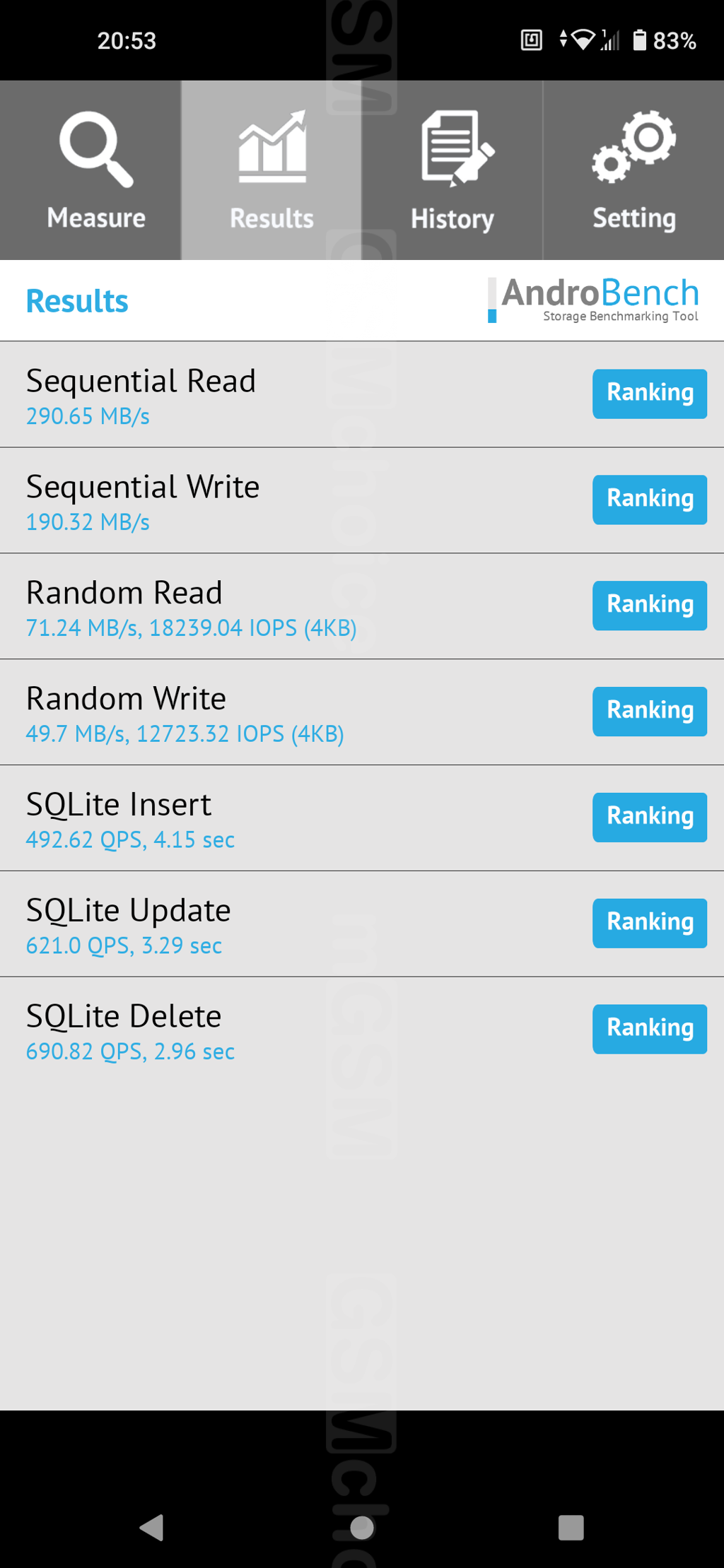
Task: Show Ranking for Random Read
Action: pyautogui.click(x=650, y=606)
